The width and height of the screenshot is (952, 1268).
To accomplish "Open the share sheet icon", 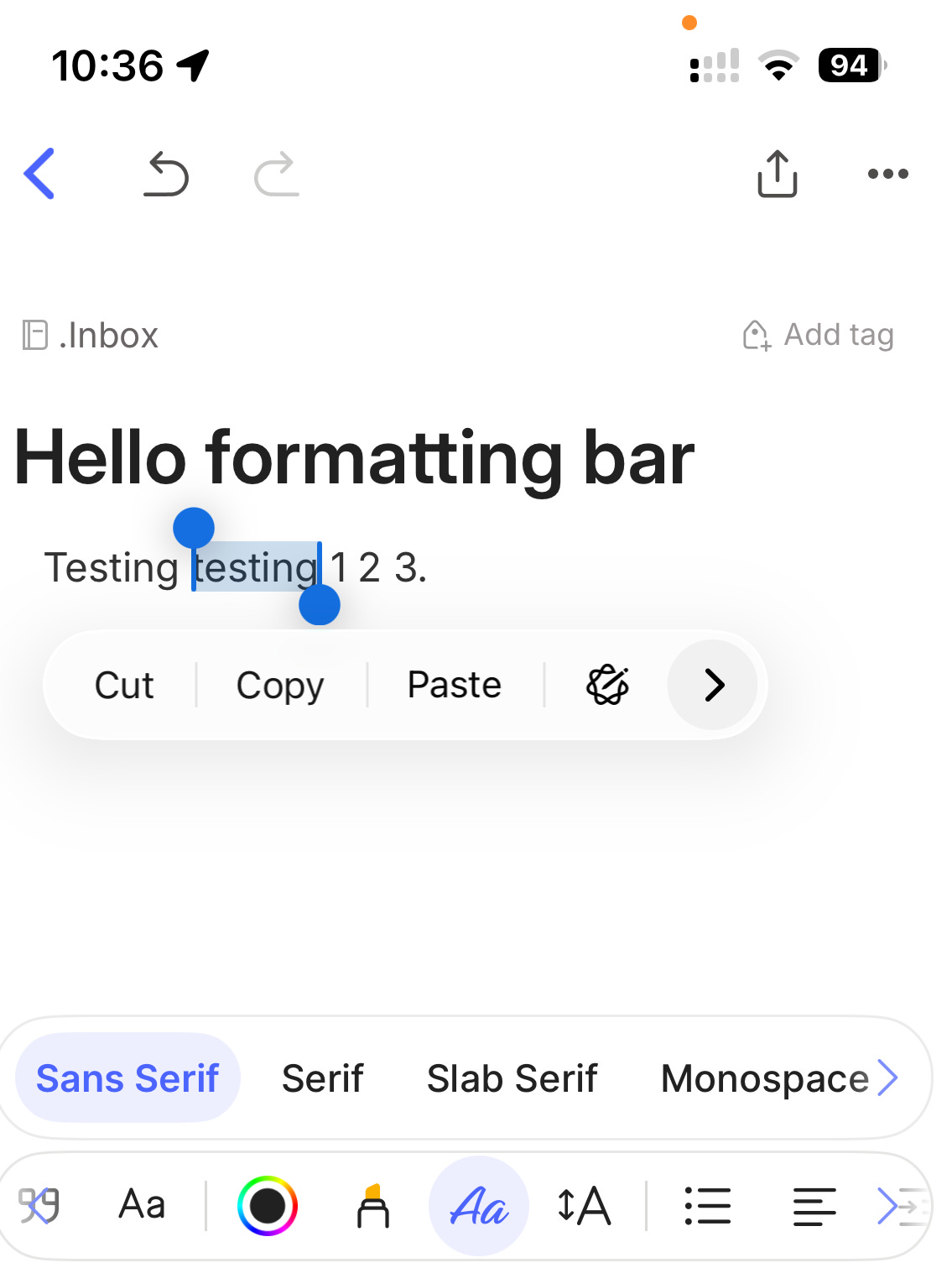I will [777, 174].
